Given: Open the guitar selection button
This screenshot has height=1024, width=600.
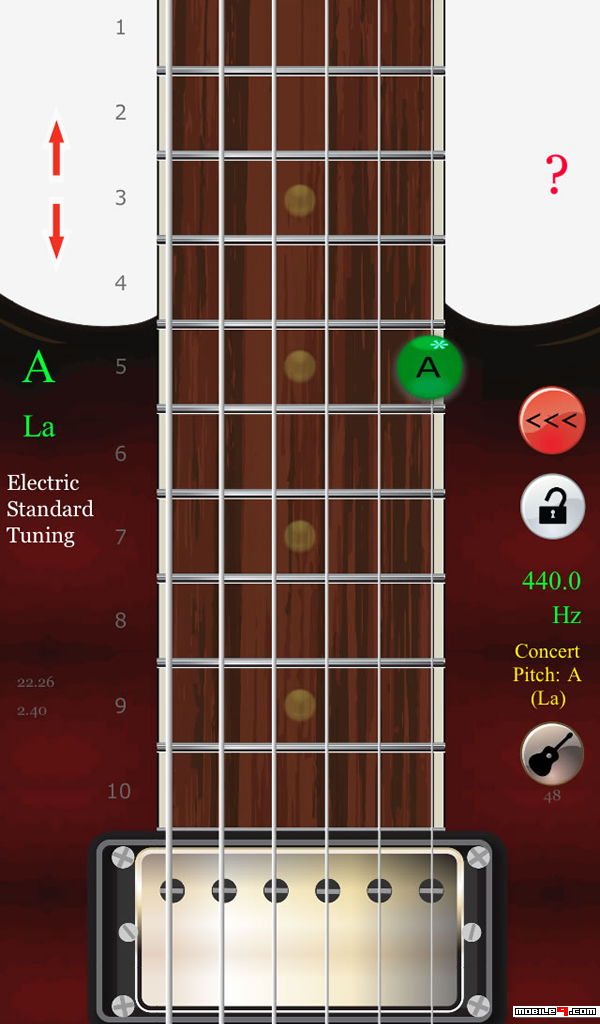Looking at the screenshot, I should click(x=552, y=753).
